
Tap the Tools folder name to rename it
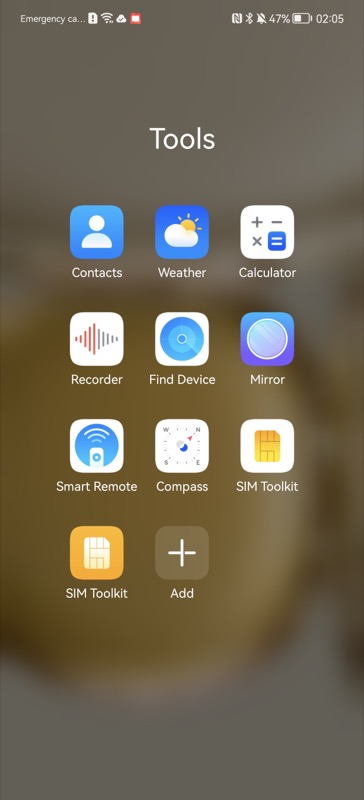182,138
